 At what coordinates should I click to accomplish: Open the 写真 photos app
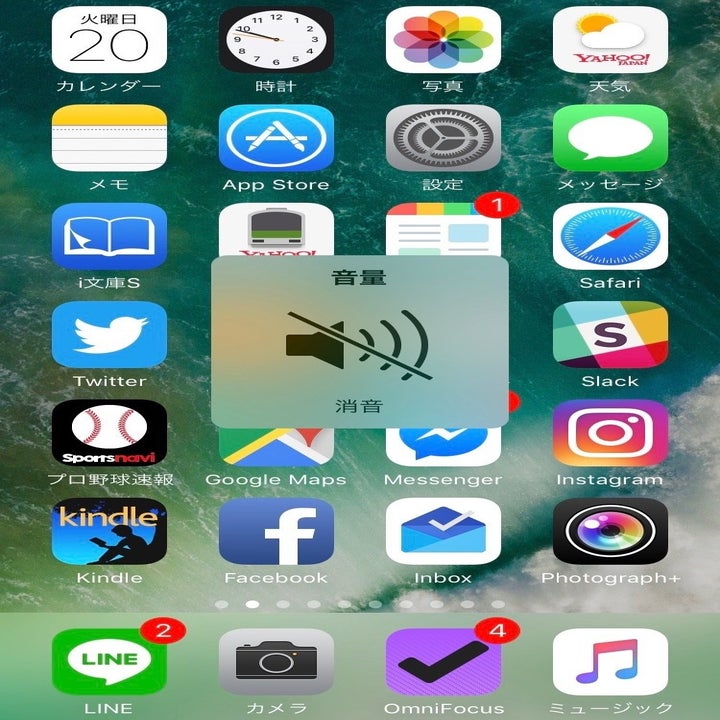pyautogui.click(x=443, y=40)
